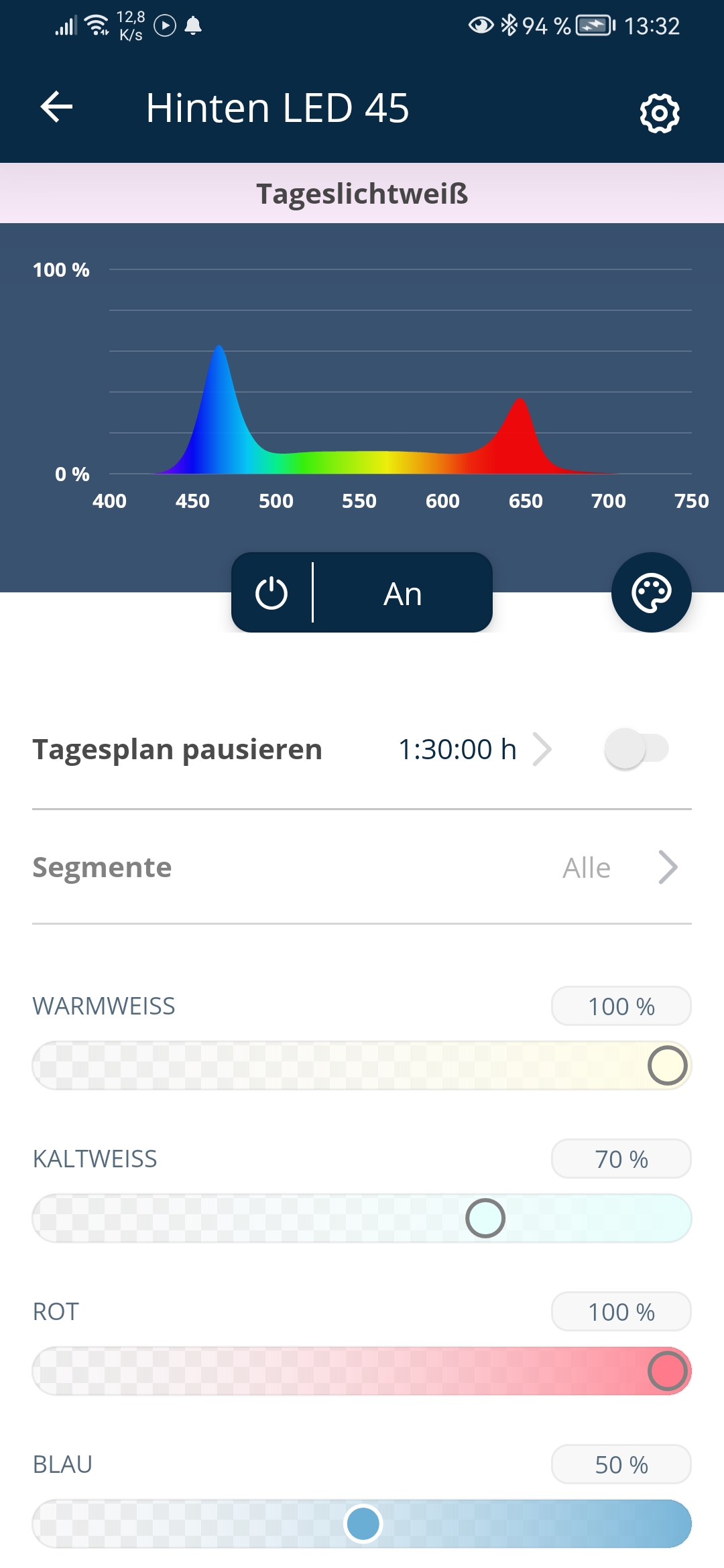724x1568 pixels.
Task: Edit the BLAU 50 % value field
Action: 621,1465
